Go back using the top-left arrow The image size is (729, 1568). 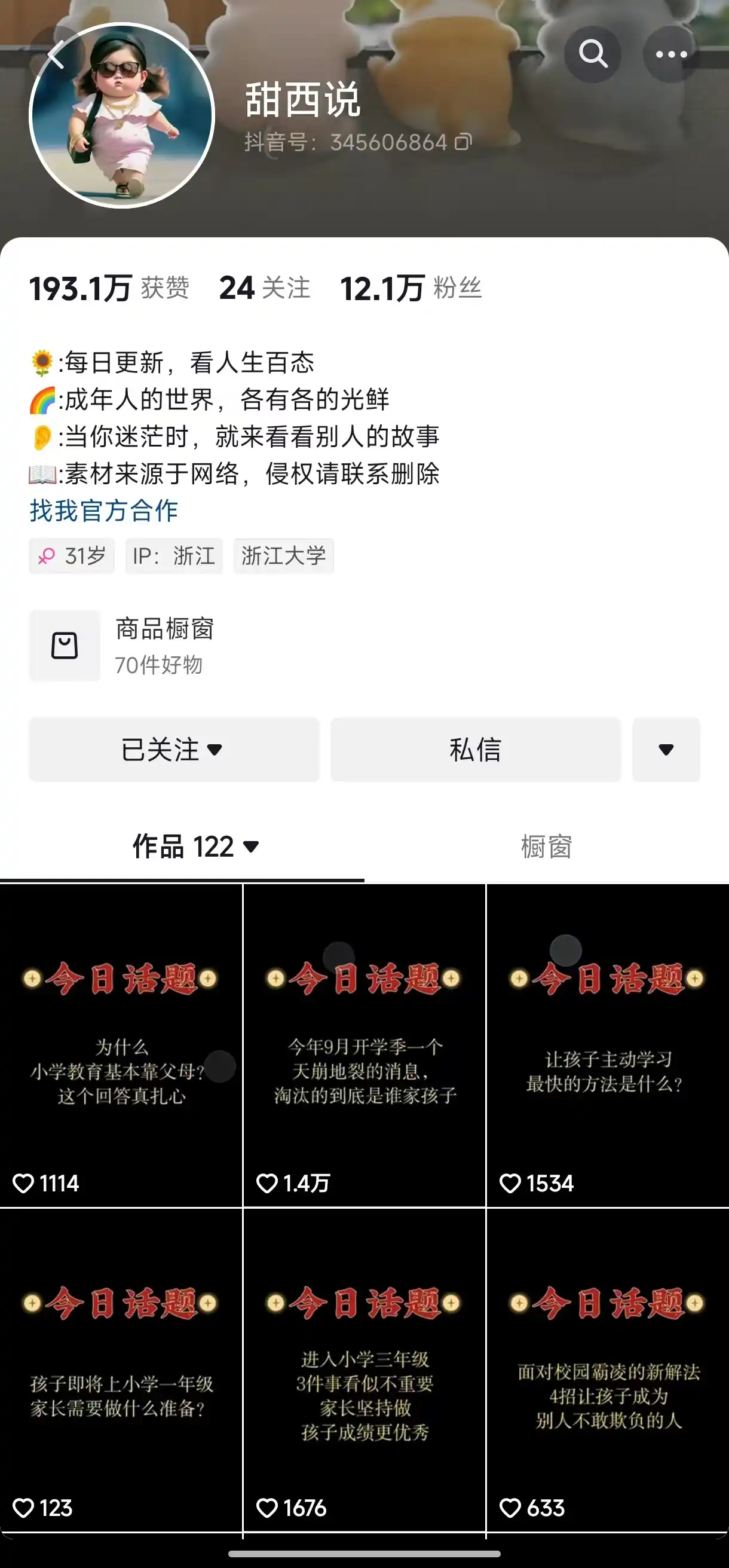click(56, 56)
